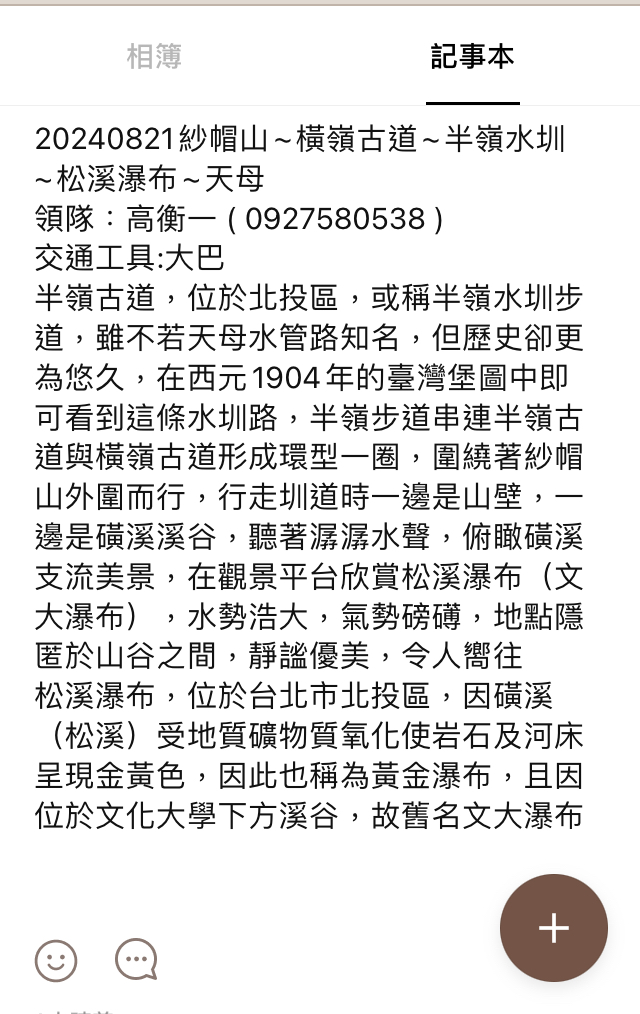Select the 記事本 tab
This screenshot has width=640, height=1014.
(x=472, y=57)
